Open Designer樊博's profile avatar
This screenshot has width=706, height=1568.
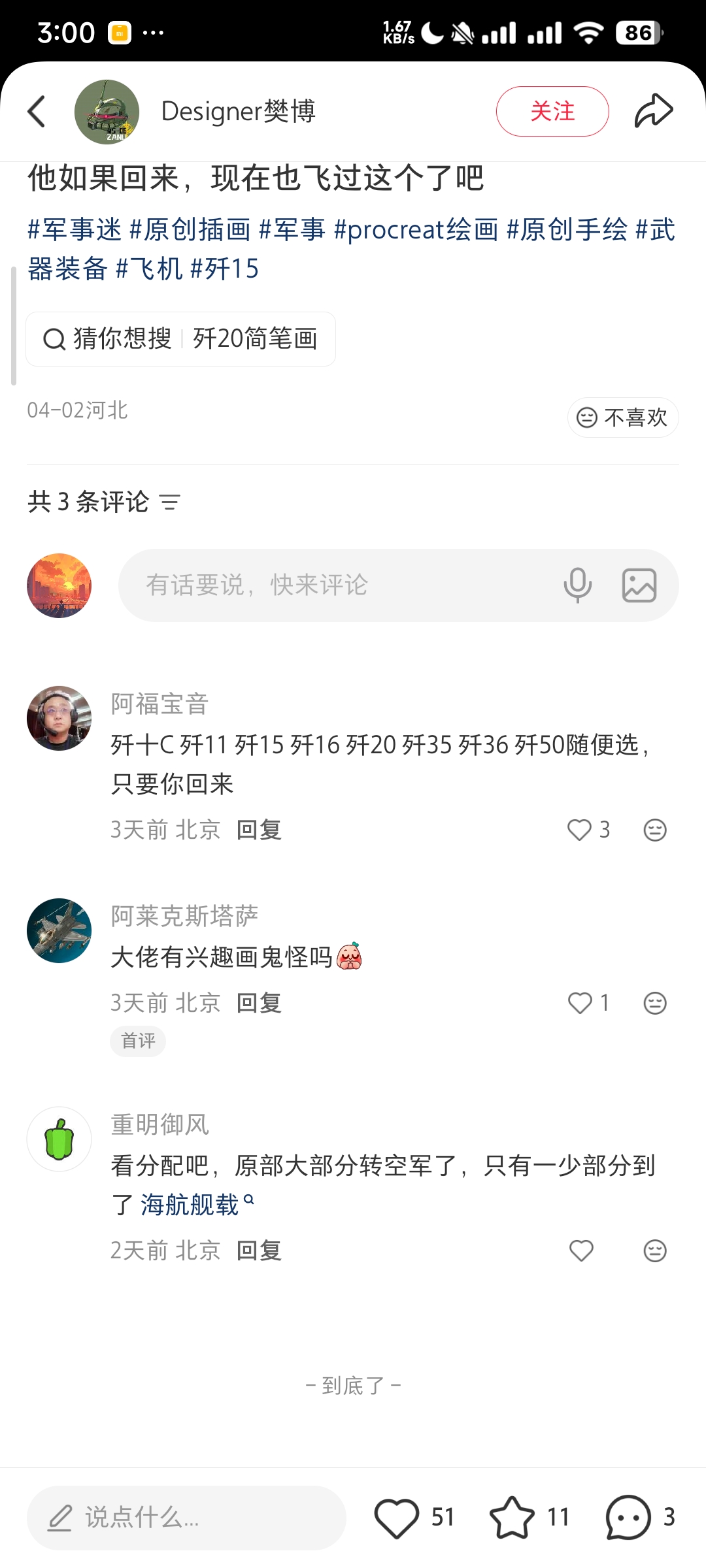pos(107,112)
